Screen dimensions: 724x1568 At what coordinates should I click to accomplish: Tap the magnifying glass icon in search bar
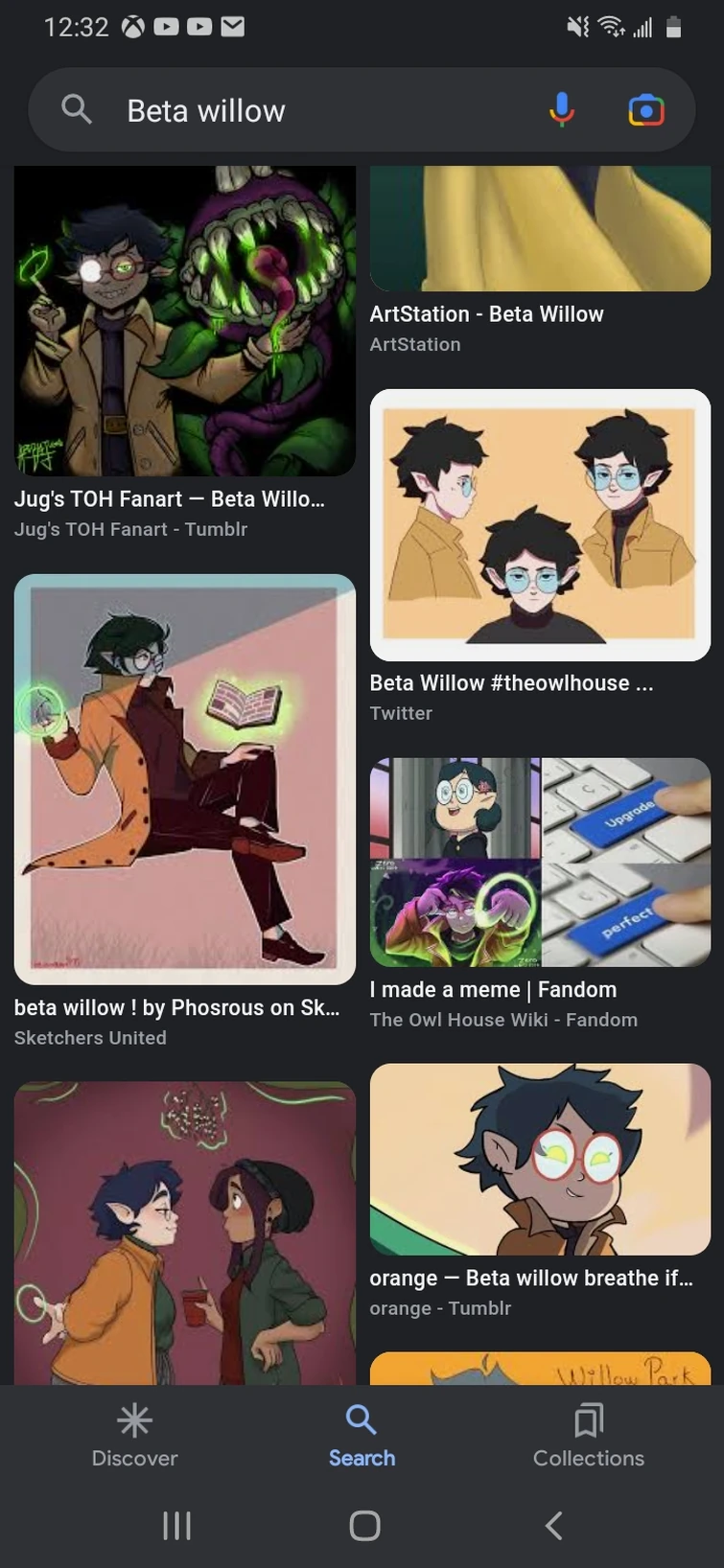click(76, 108)
